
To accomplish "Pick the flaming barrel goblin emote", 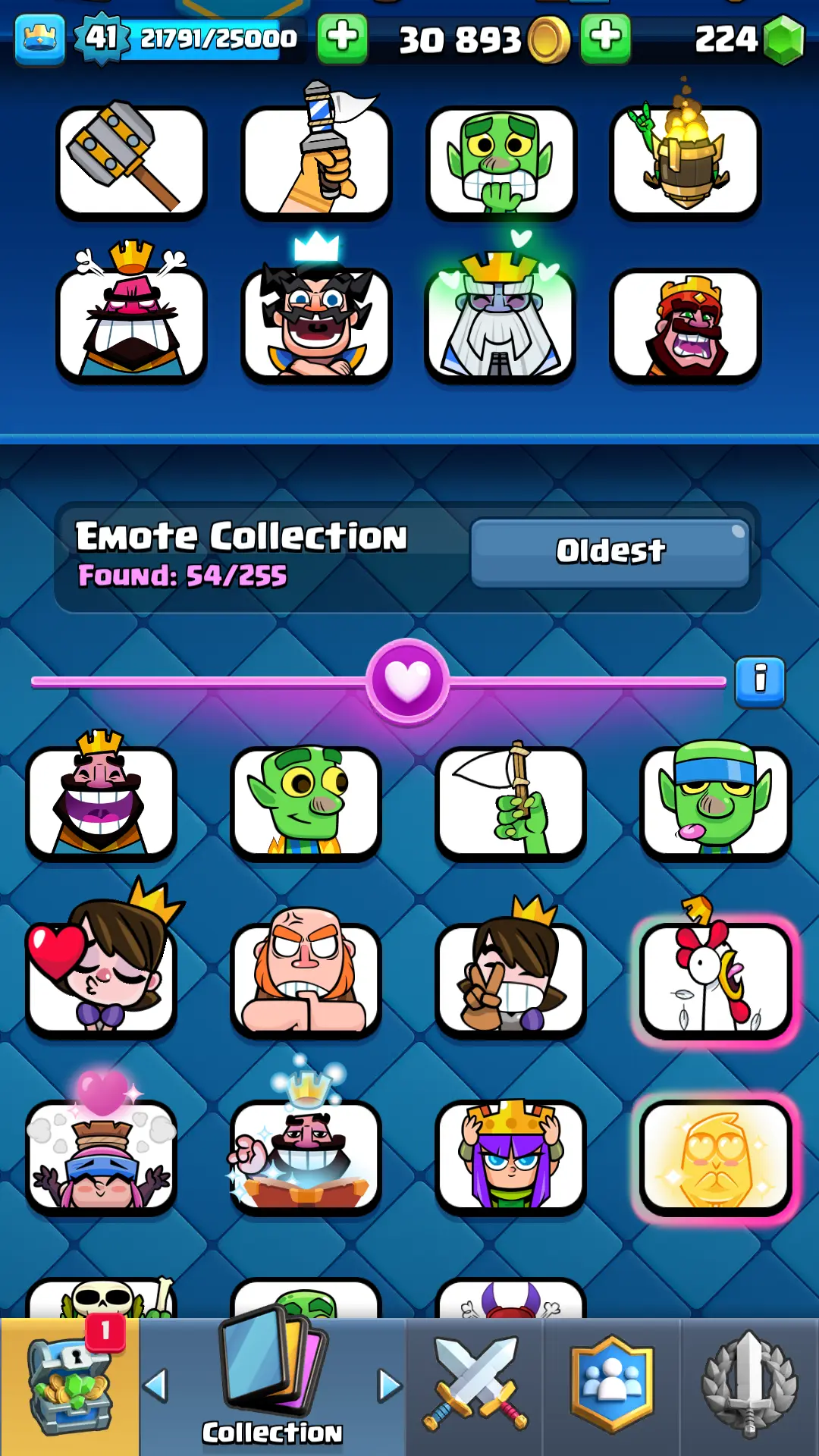I will point(685,161).
